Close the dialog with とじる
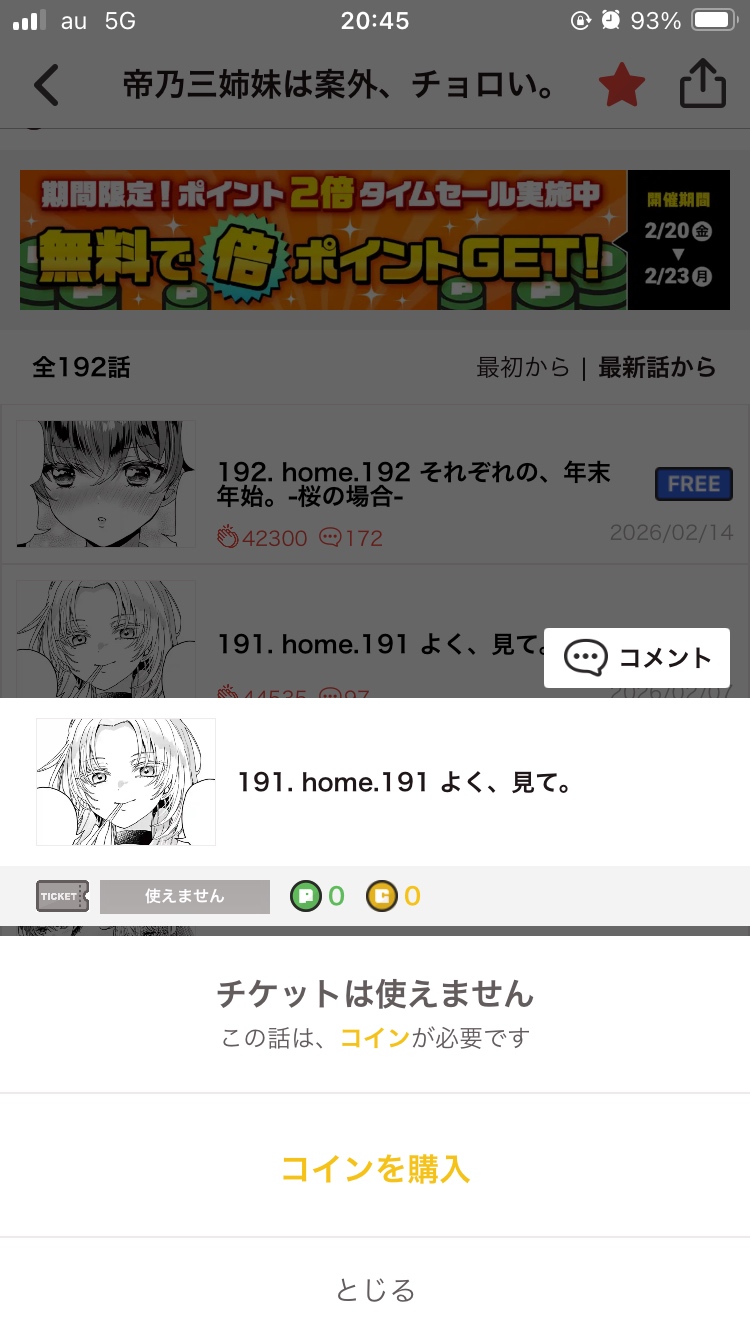Viewport: 750px width, 1334px height. click(x=375, y=1290)
